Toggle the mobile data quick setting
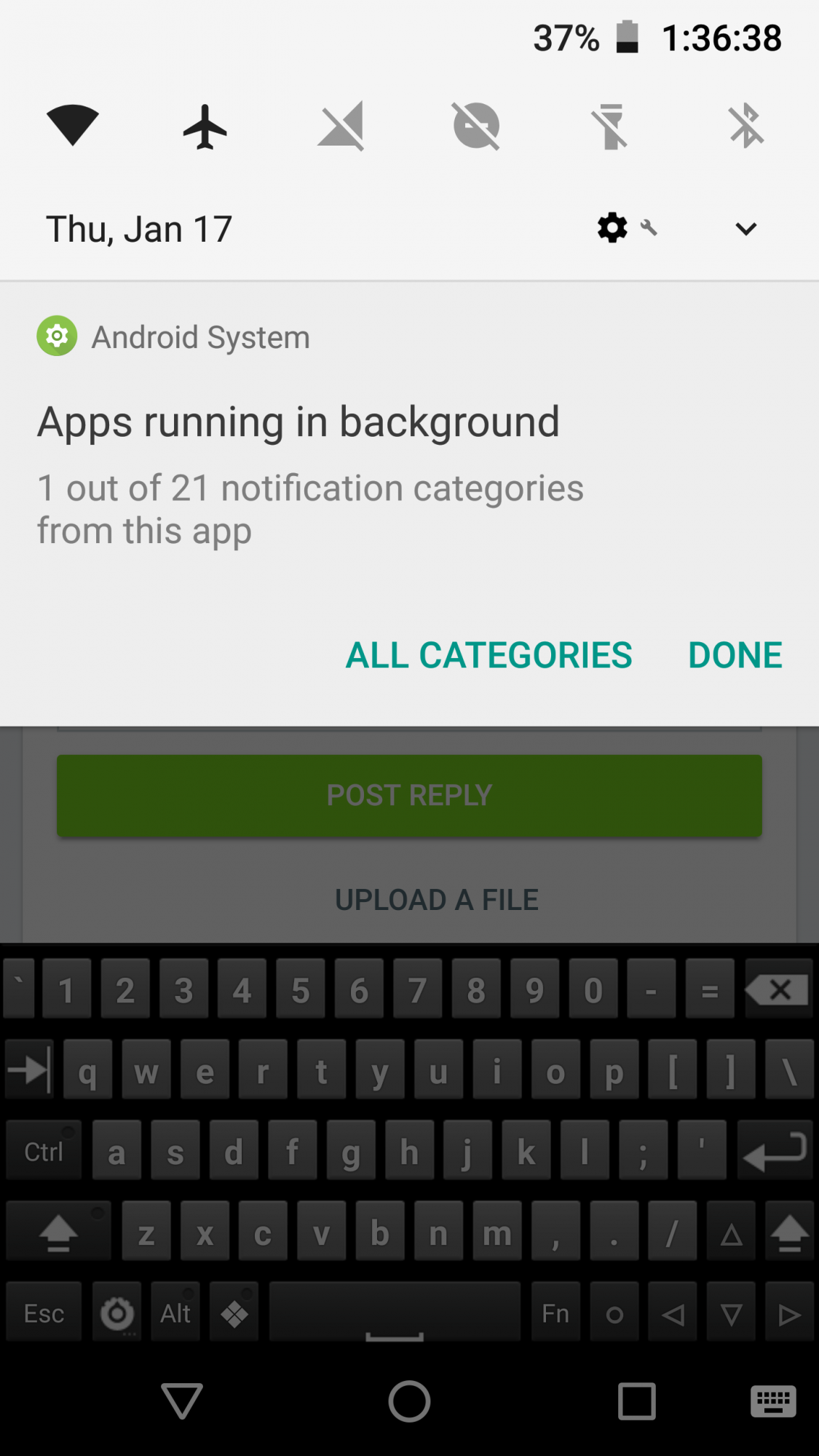The image size is (819, 1456). pos(341,127)
